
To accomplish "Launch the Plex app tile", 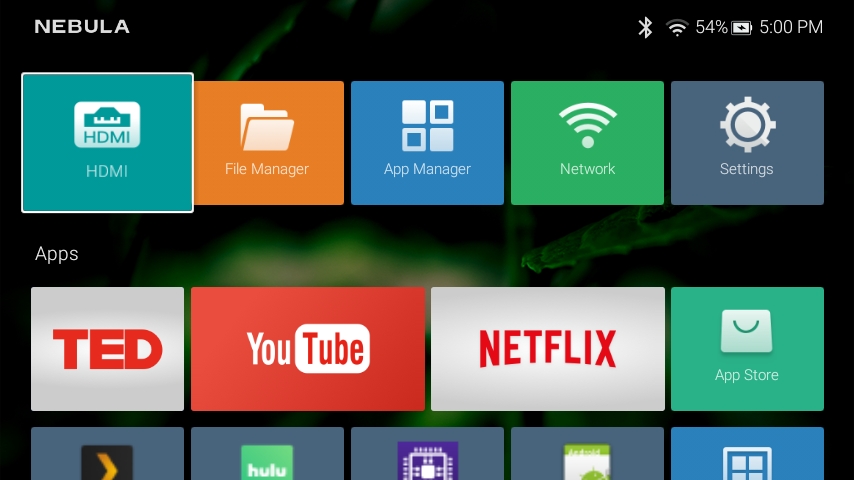I will pos(107,456).
